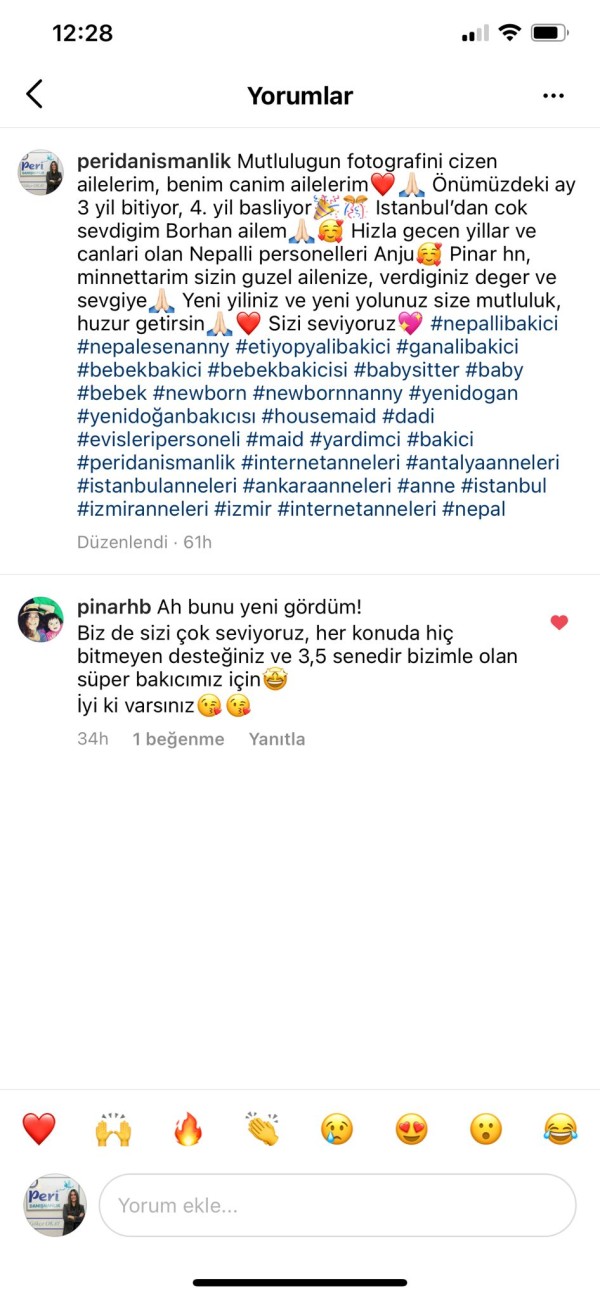Open the three-dot overflow menu
The height and width of the screenshot is (1298, 600).
pyautogui.click(x=553, y=96)
